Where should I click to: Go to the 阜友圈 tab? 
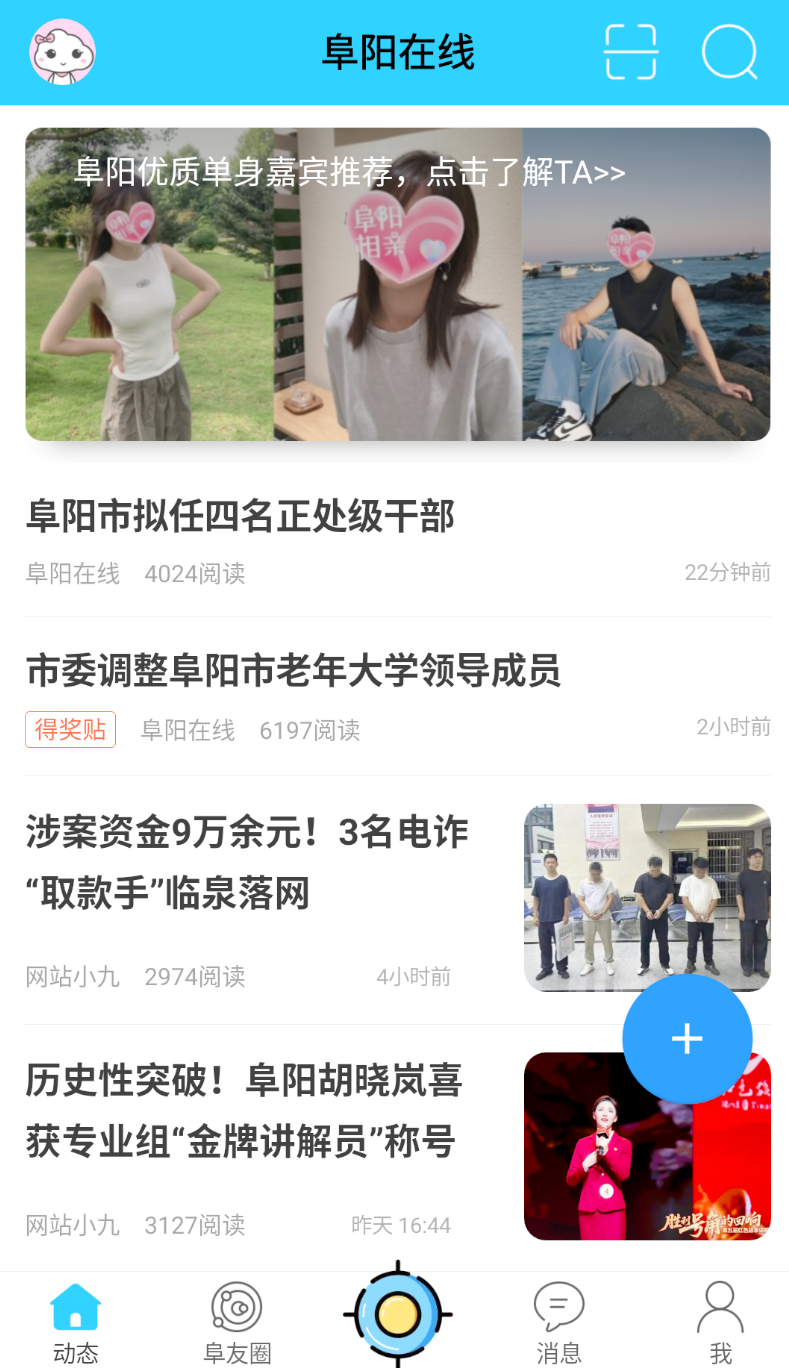237,1323
